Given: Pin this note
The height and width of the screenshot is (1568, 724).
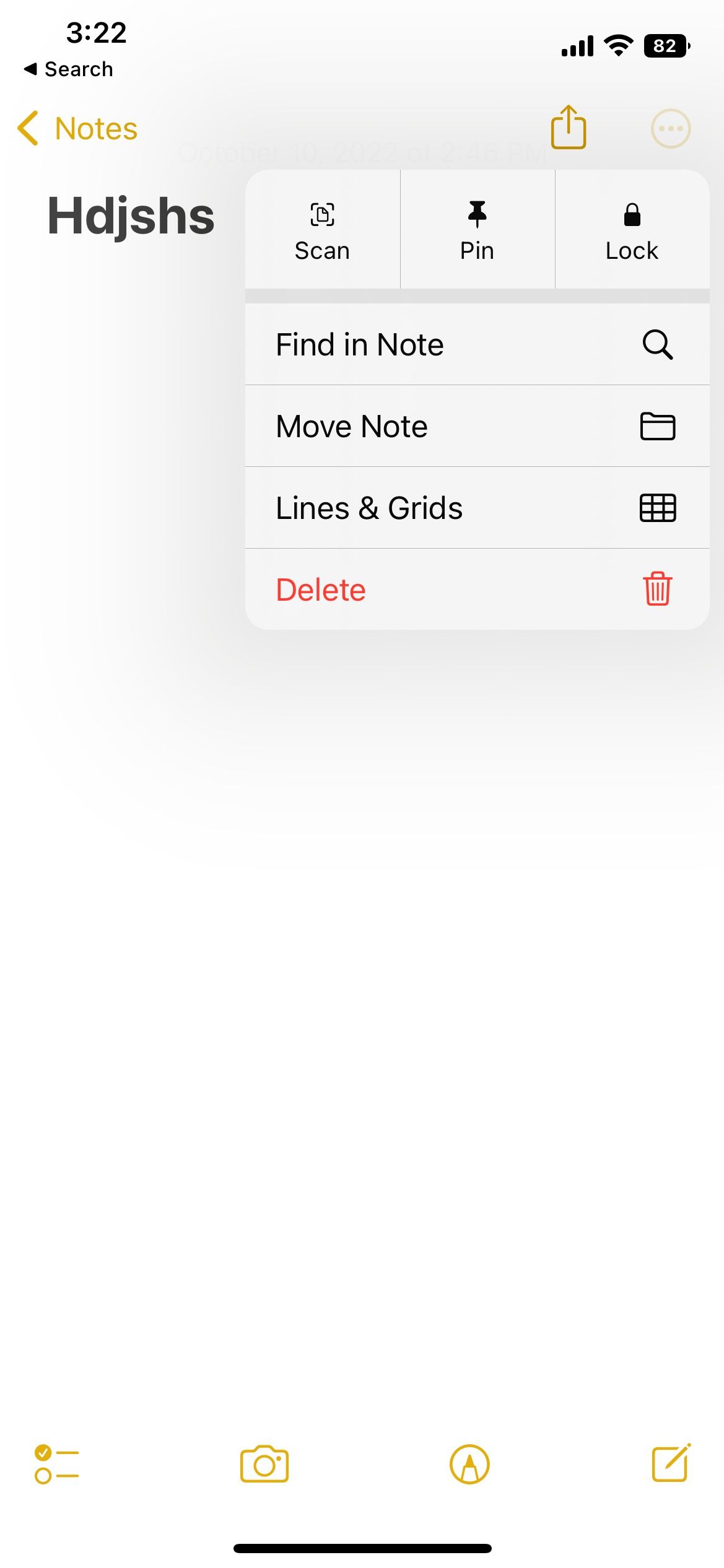Looking at the screenshot, I should (x=477, y=230).
